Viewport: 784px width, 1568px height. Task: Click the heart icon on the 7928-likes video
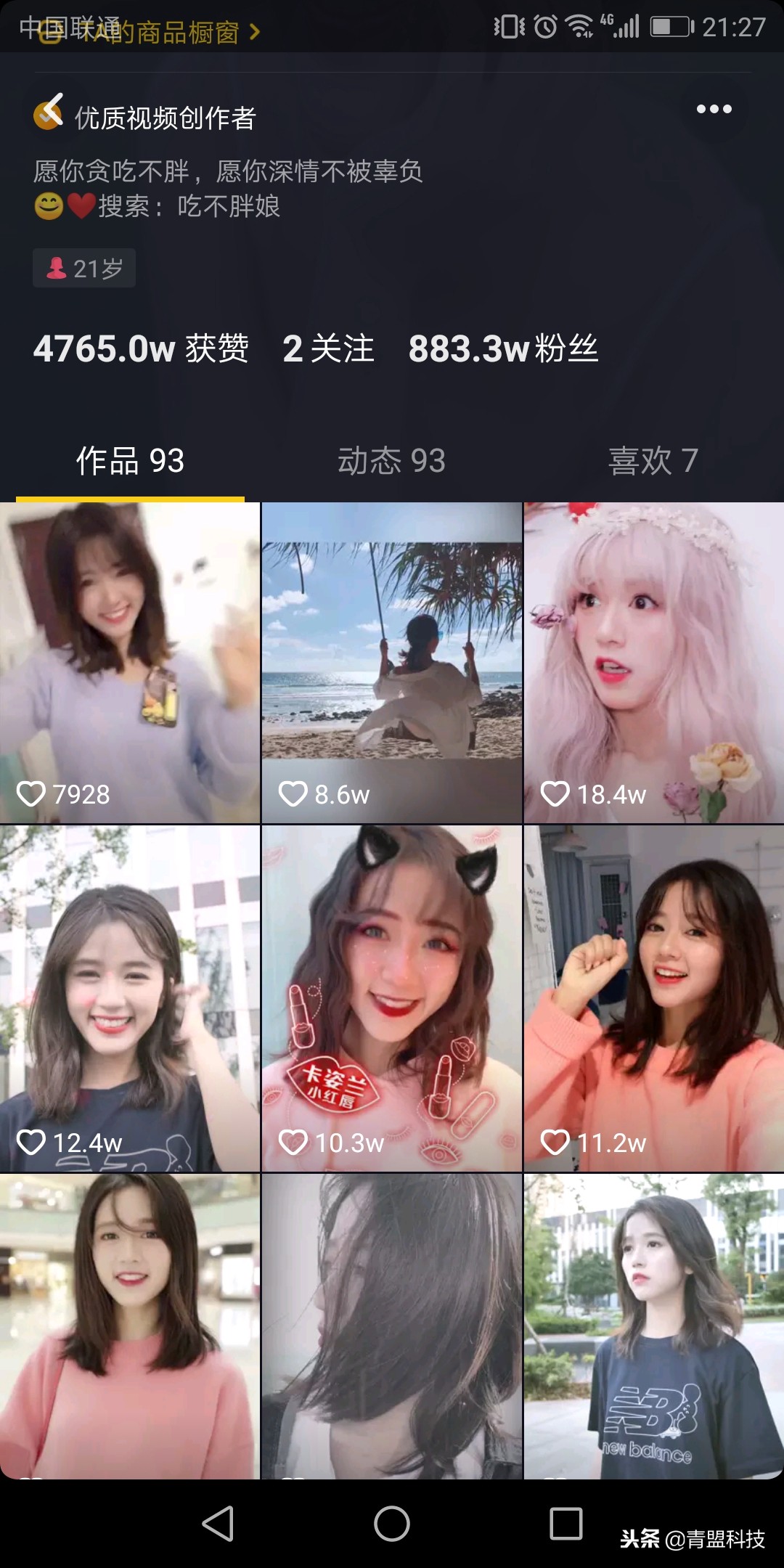33,795
